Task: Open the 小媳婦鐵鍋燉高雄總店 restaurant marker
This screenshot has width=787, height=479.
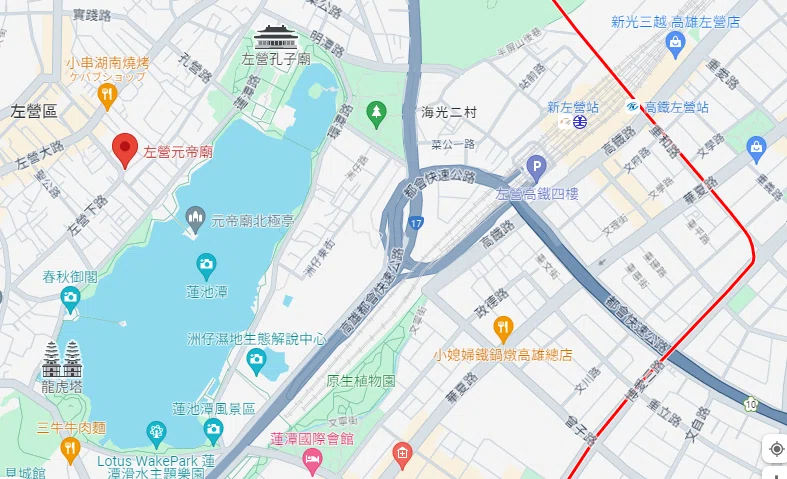Action: tap(504, 327)
